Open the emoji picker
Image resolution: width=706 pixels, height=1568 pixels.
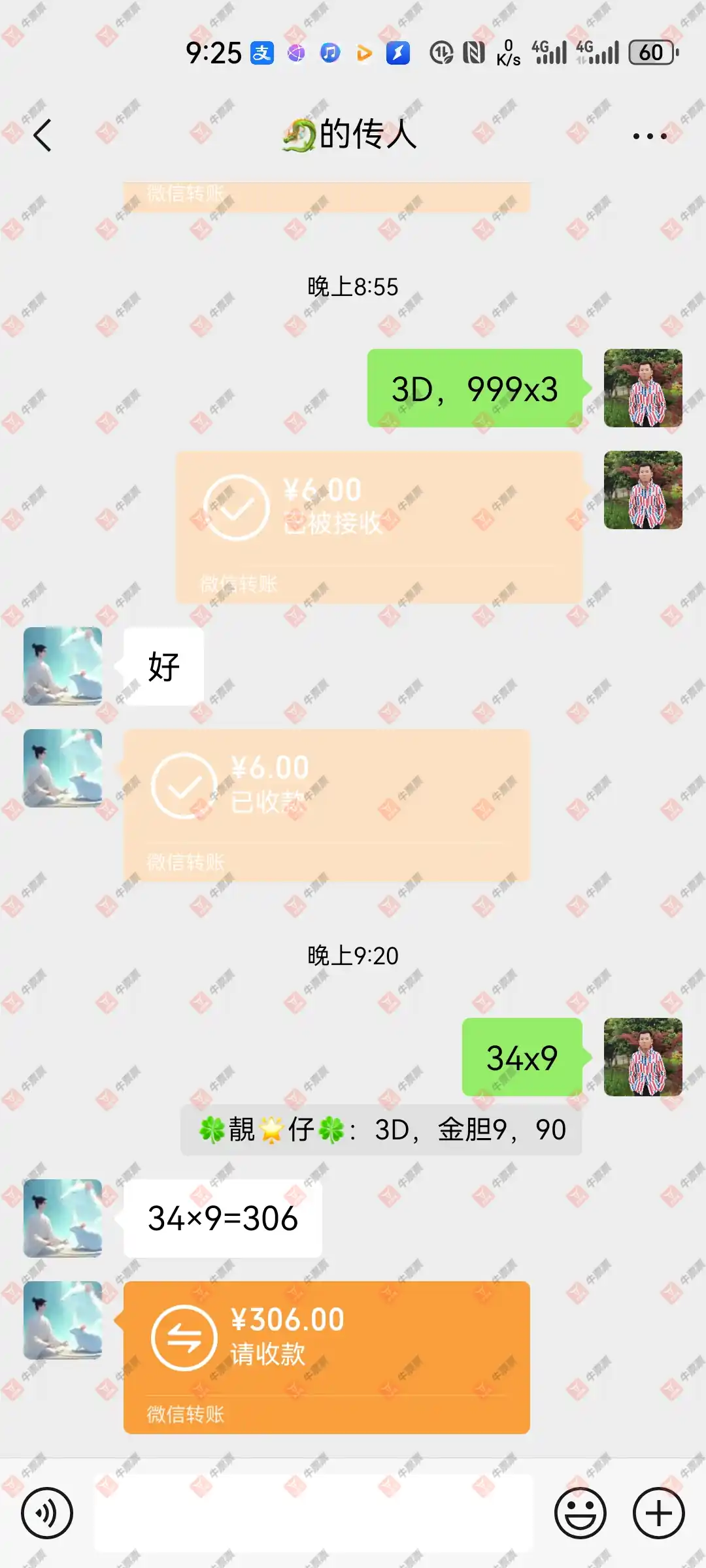tap(580, 1513)
